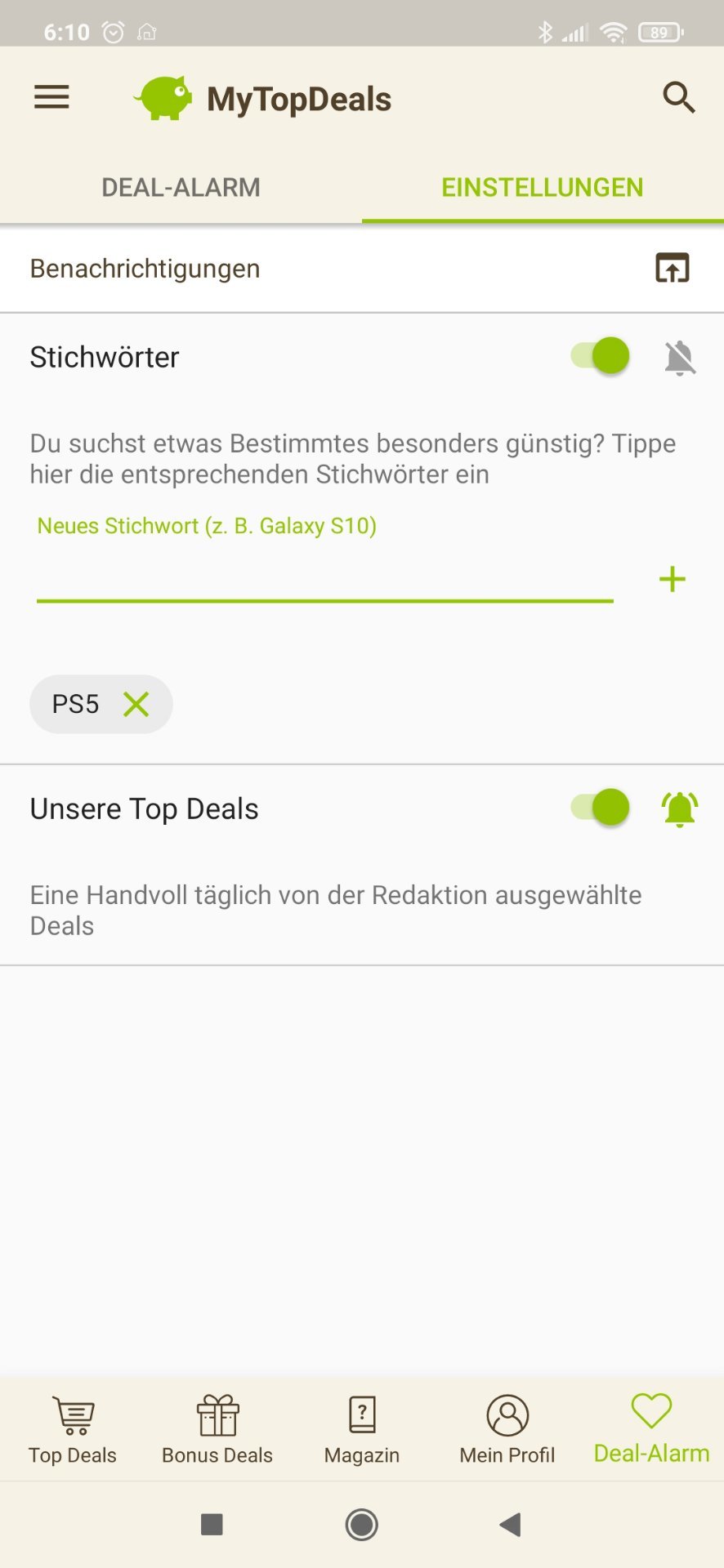Tap the system back button

pyautogui.click(x=511, y=1524)
